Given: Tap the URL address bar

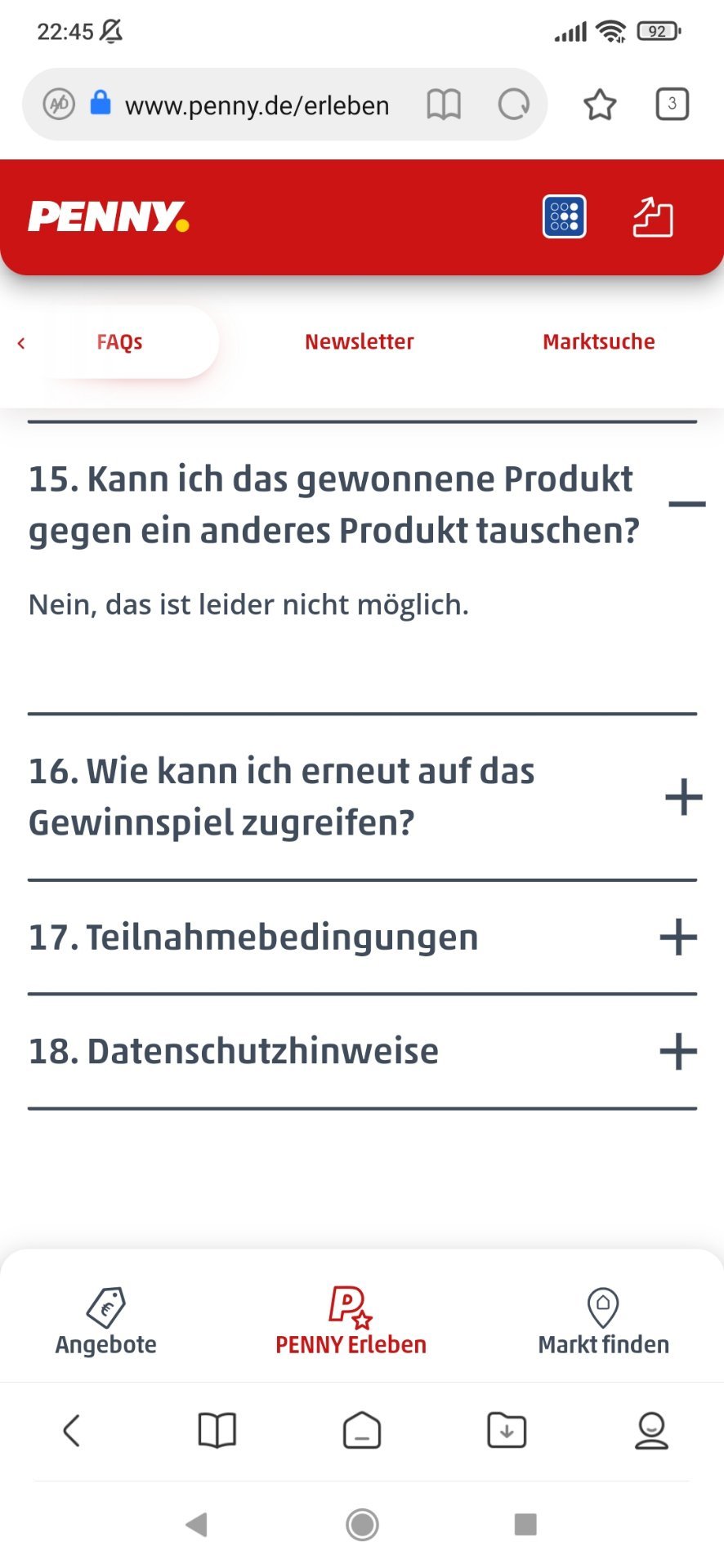Looking at the screenshot, I should click(257, 105).
